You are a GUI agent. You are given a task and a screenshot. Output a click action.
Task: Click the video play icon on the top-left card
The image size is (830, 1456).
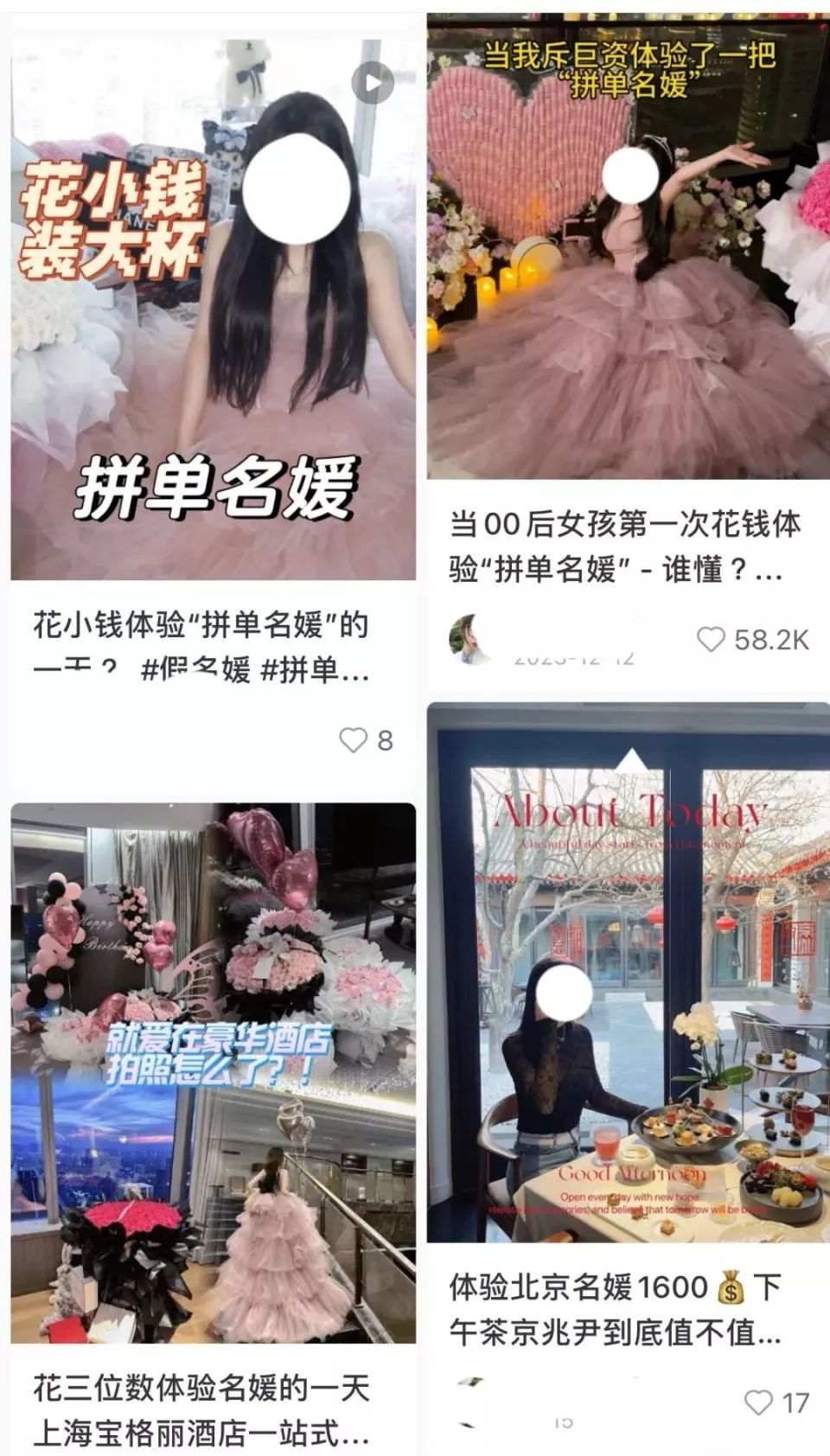(x=372, y=81)
